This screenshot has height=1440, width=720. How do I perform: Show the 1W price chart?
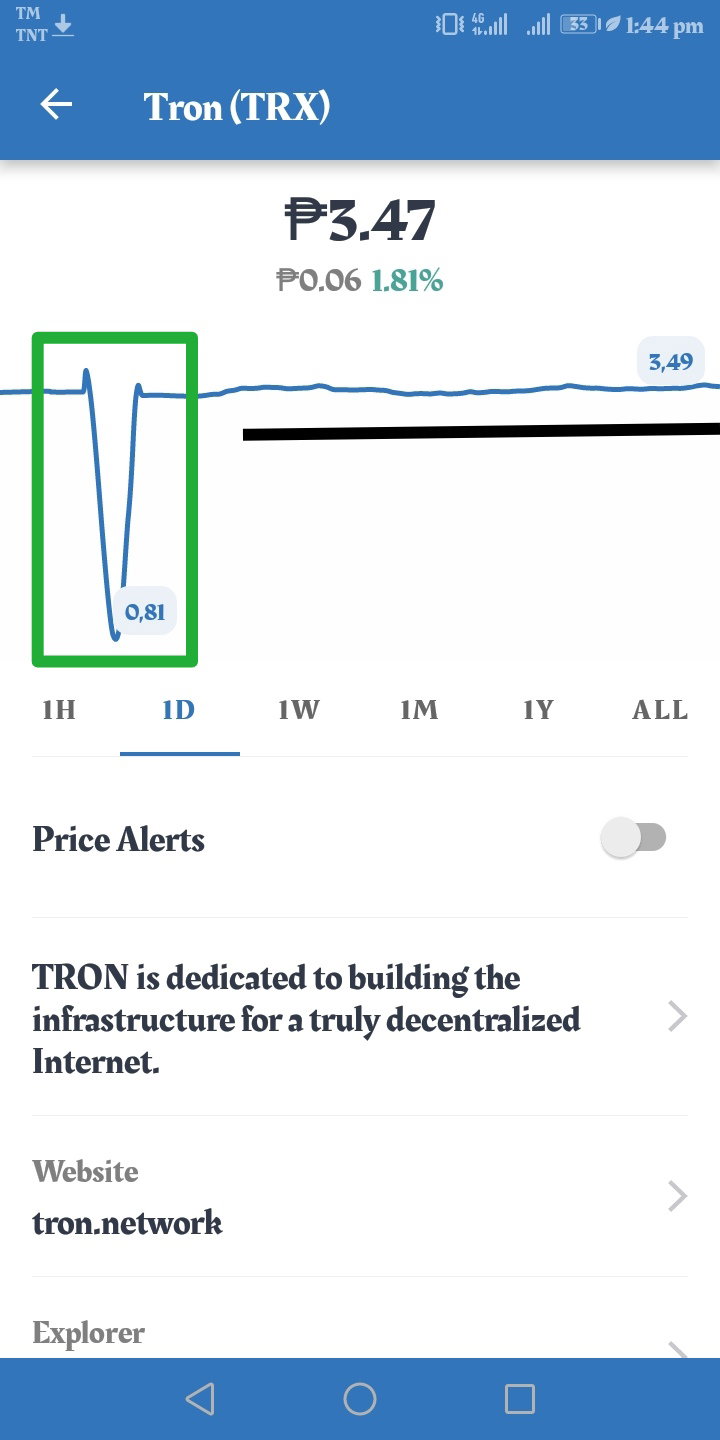coord(299,710)
